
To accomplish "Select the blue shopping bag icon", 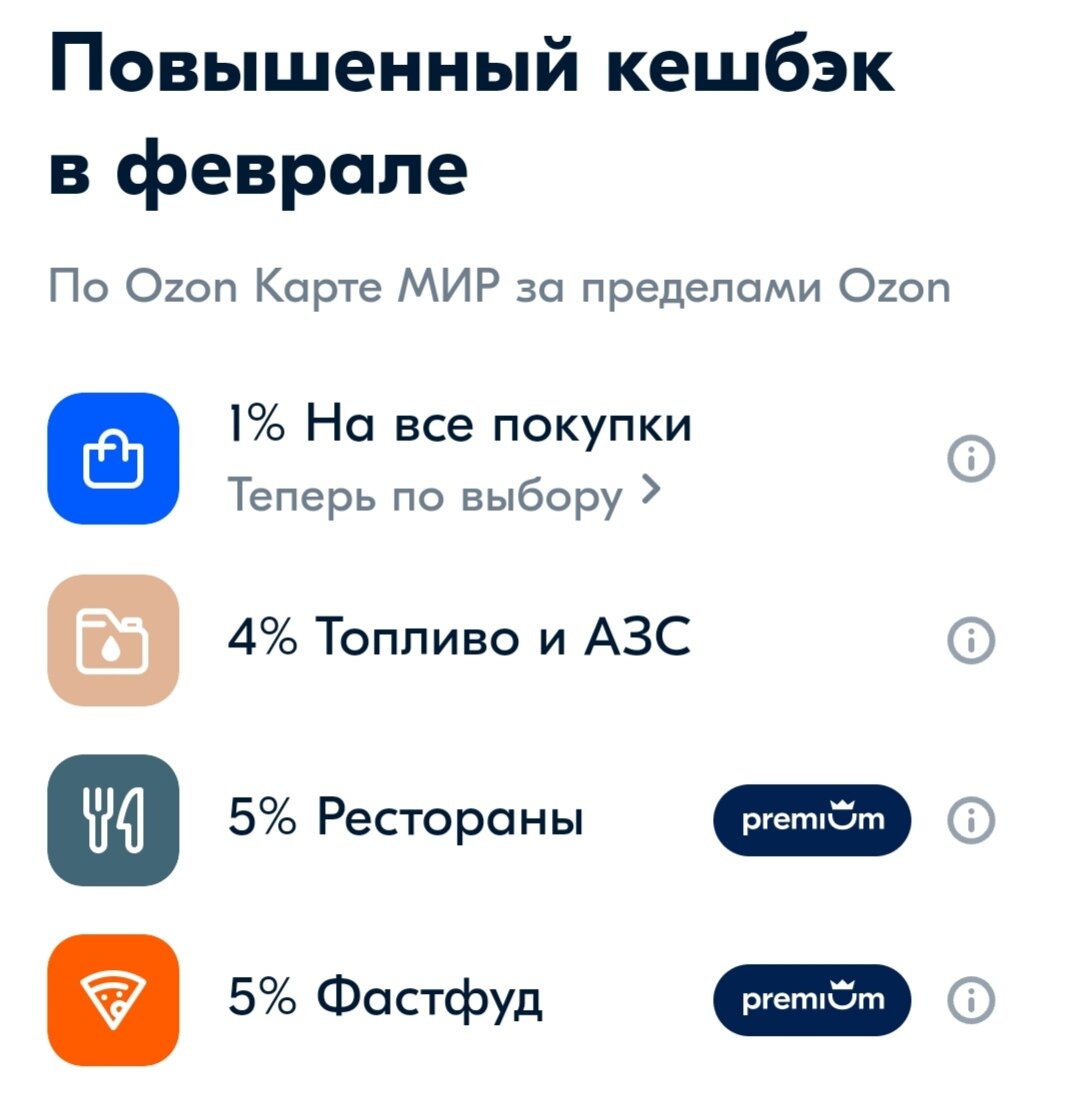I will [112, 458].
